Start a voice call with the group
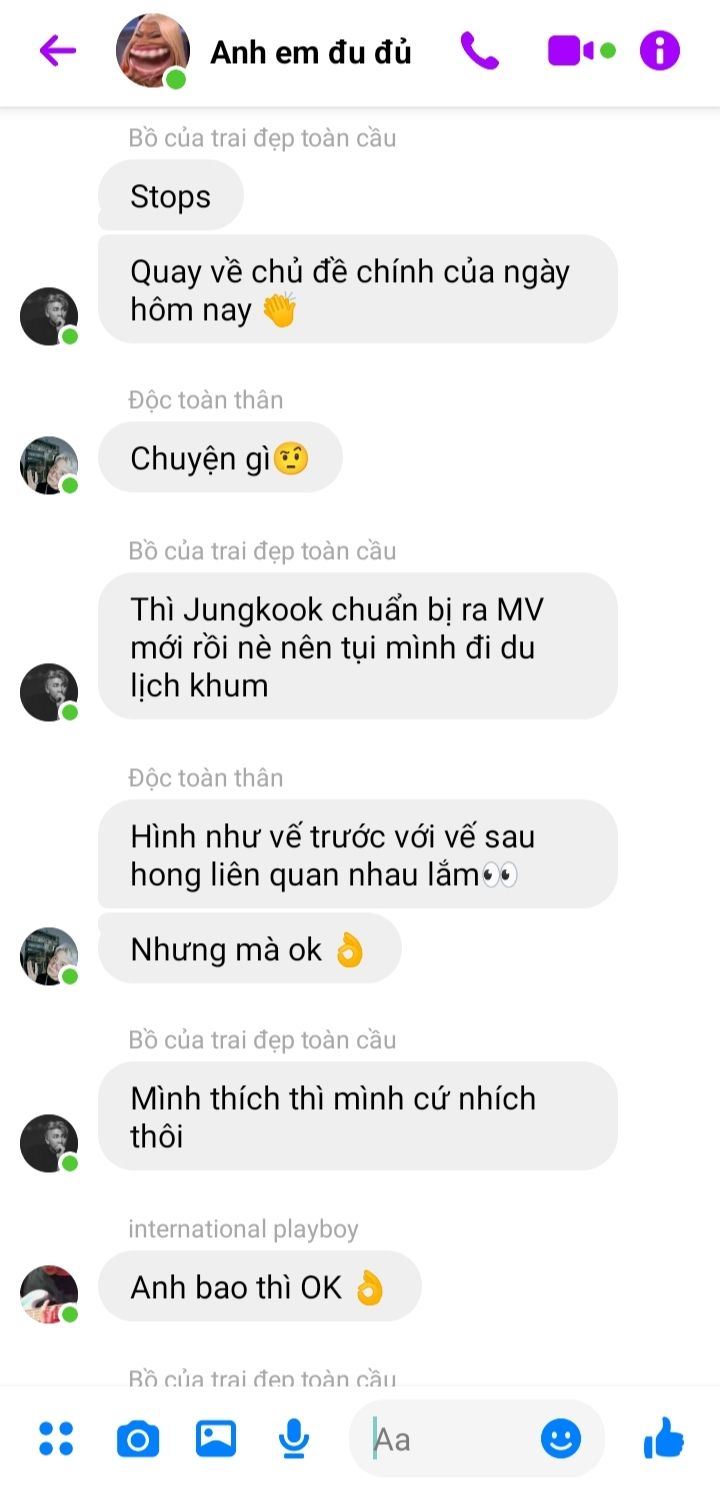Image resolution: width=720 pixels, height=1485 pixels. pos(479,51)
